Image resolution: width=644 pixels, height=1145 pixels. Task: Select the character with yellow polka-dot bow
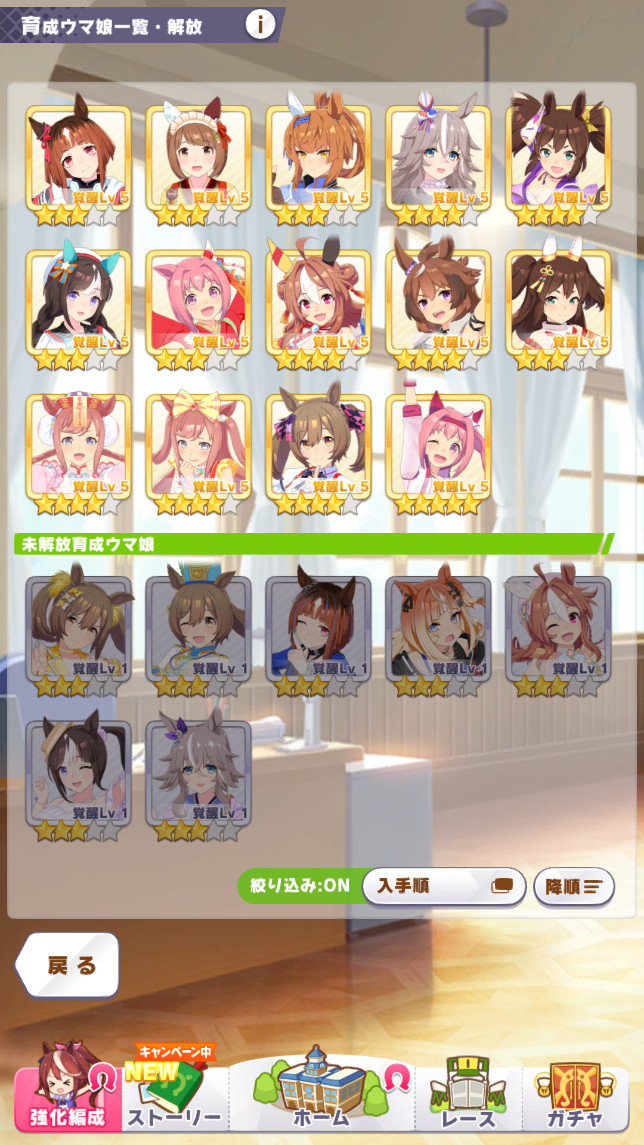pyautogui.click(x=198, y=448)
